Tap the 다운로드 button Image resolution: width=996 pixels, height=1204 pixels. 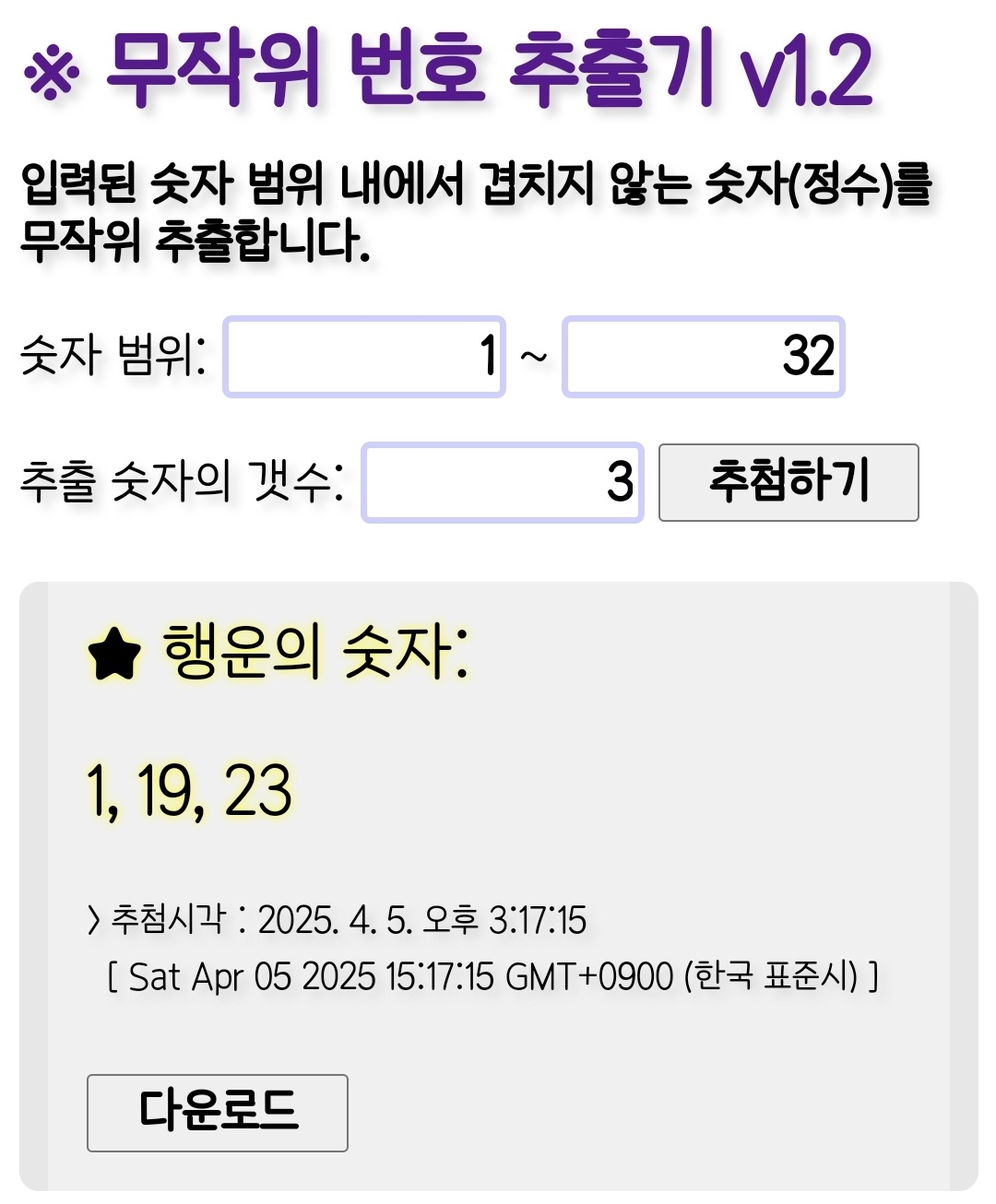coord(218,1113)
